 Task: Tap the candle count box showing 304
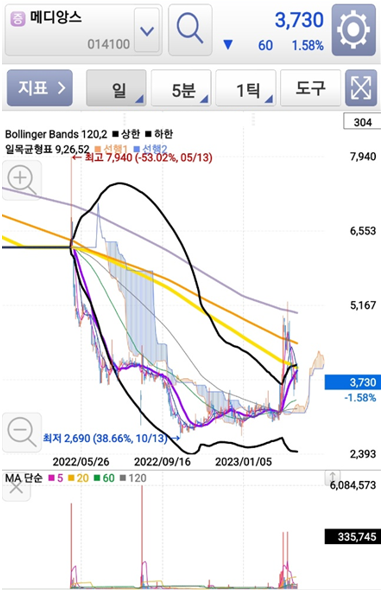pyautogui.click(x=362, y=122)
